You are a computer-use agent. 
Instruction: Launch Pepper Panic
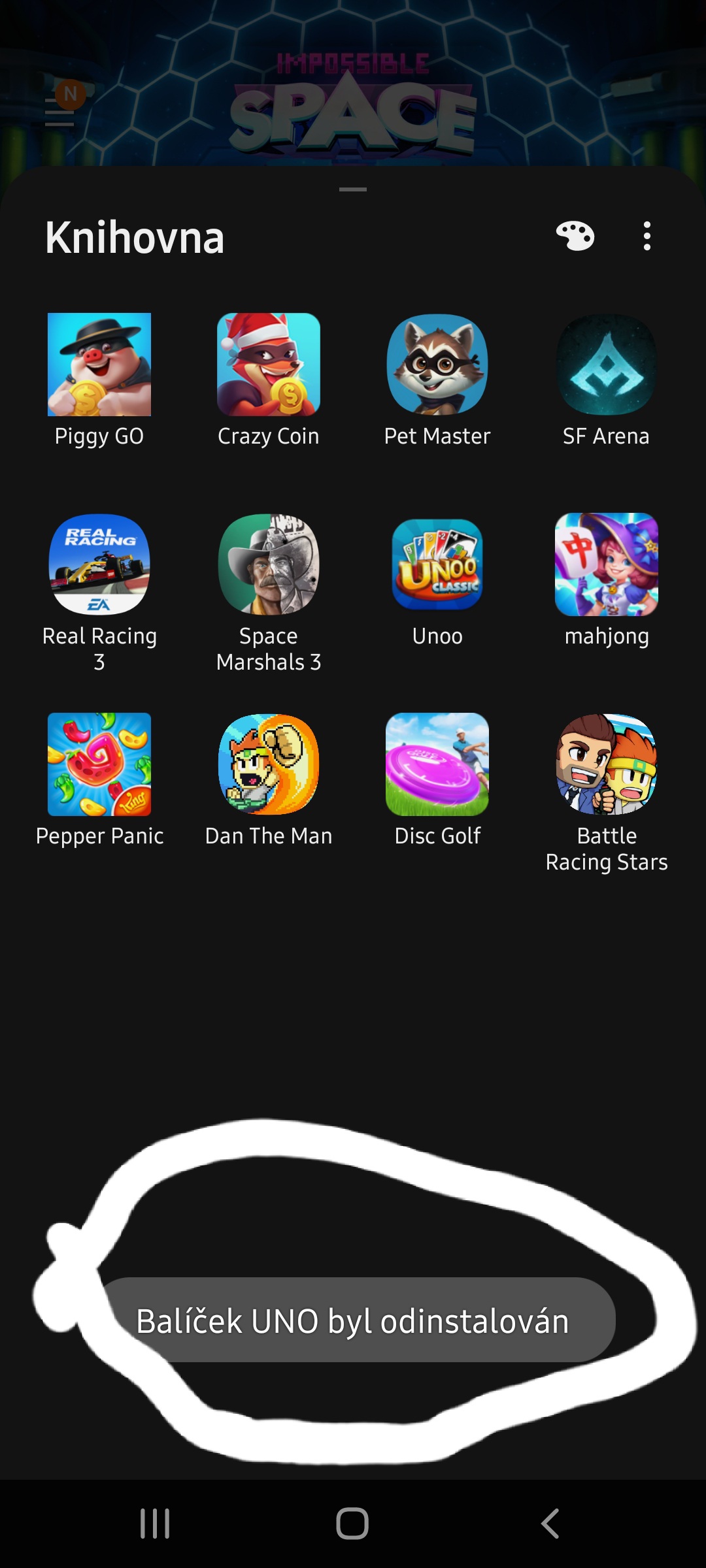pyautogui.click(x=99, y=764)
